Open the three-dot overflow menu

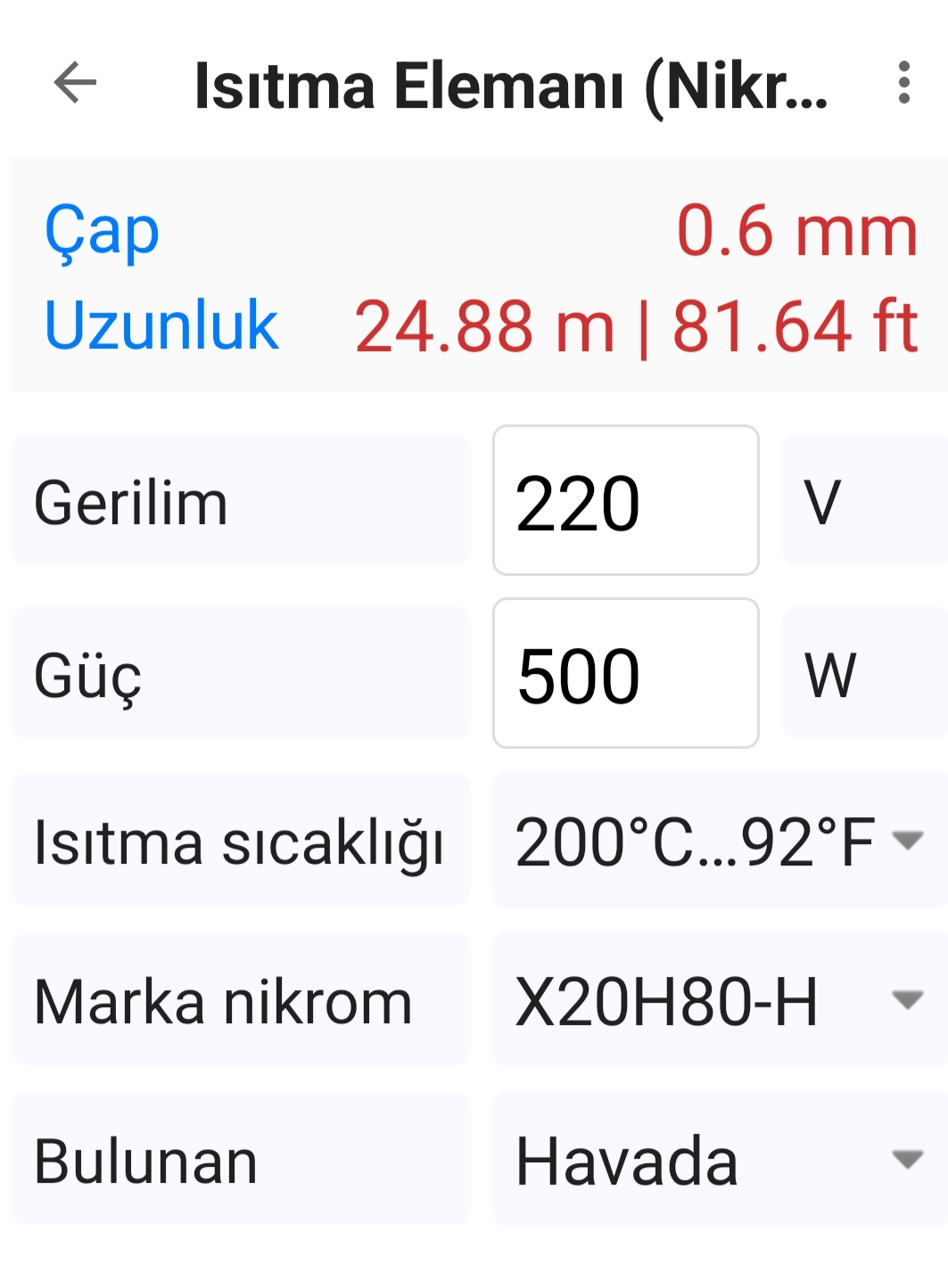[903, 83]
